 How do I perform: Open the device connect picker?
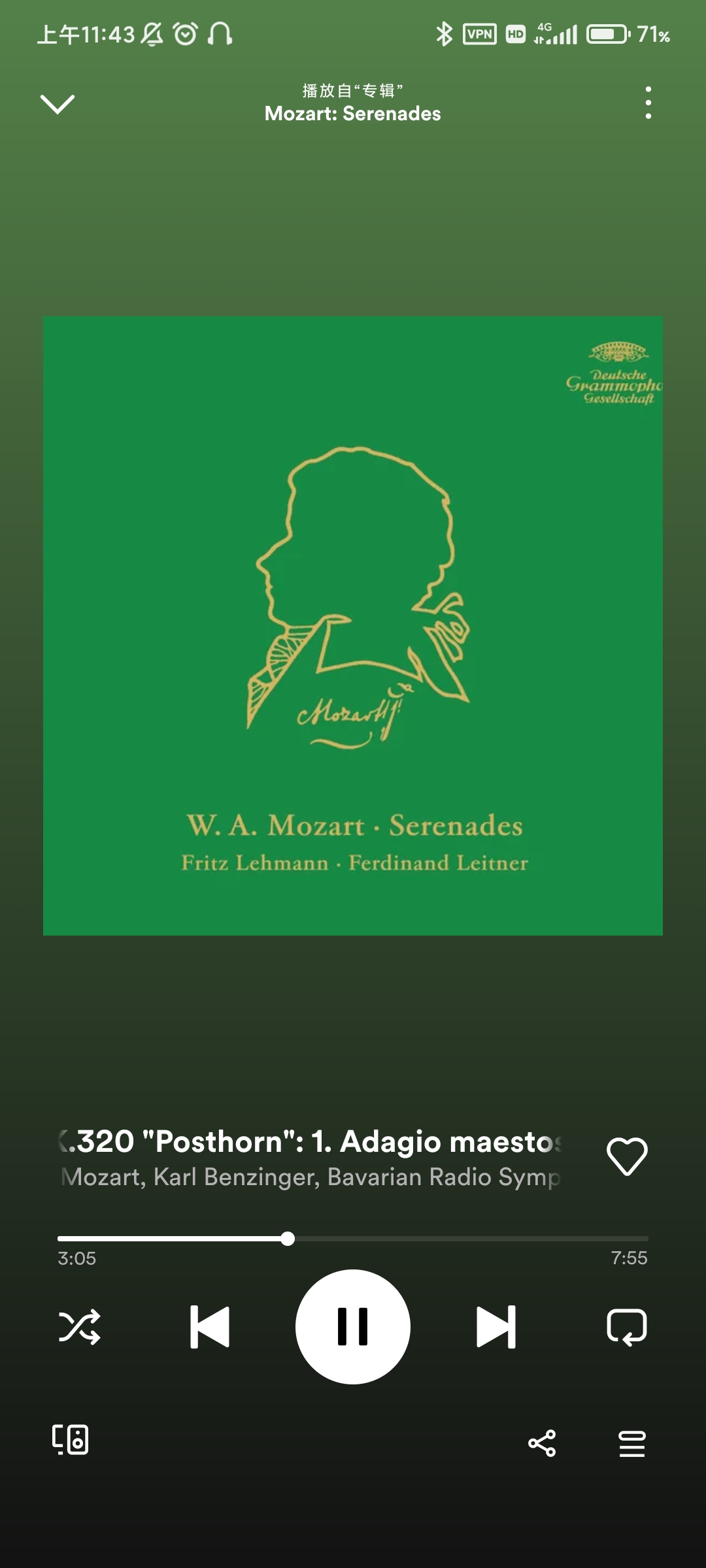tap(71, 1440)
